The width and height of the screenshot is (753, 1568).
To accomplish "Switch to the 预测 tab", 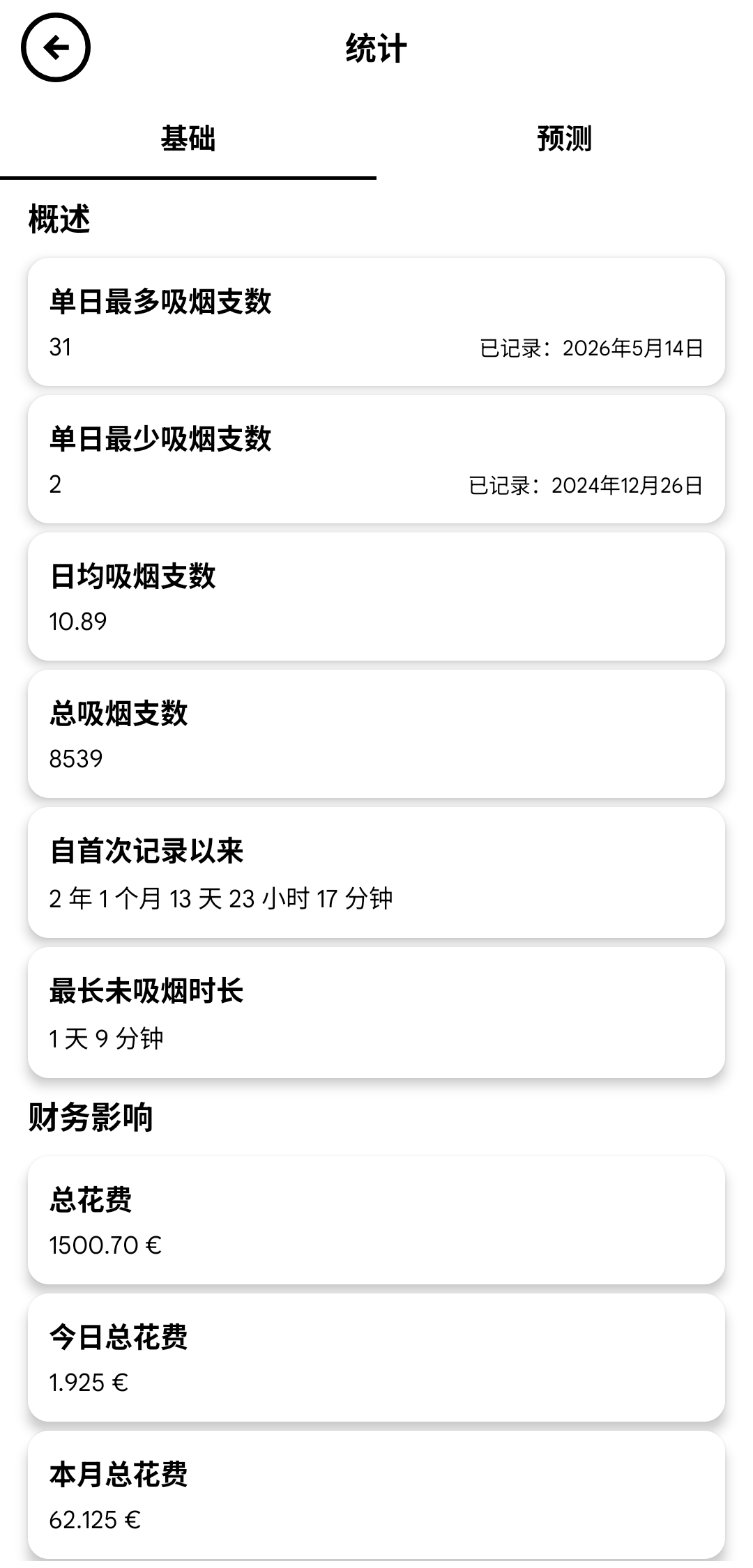I will pos(565,139).
